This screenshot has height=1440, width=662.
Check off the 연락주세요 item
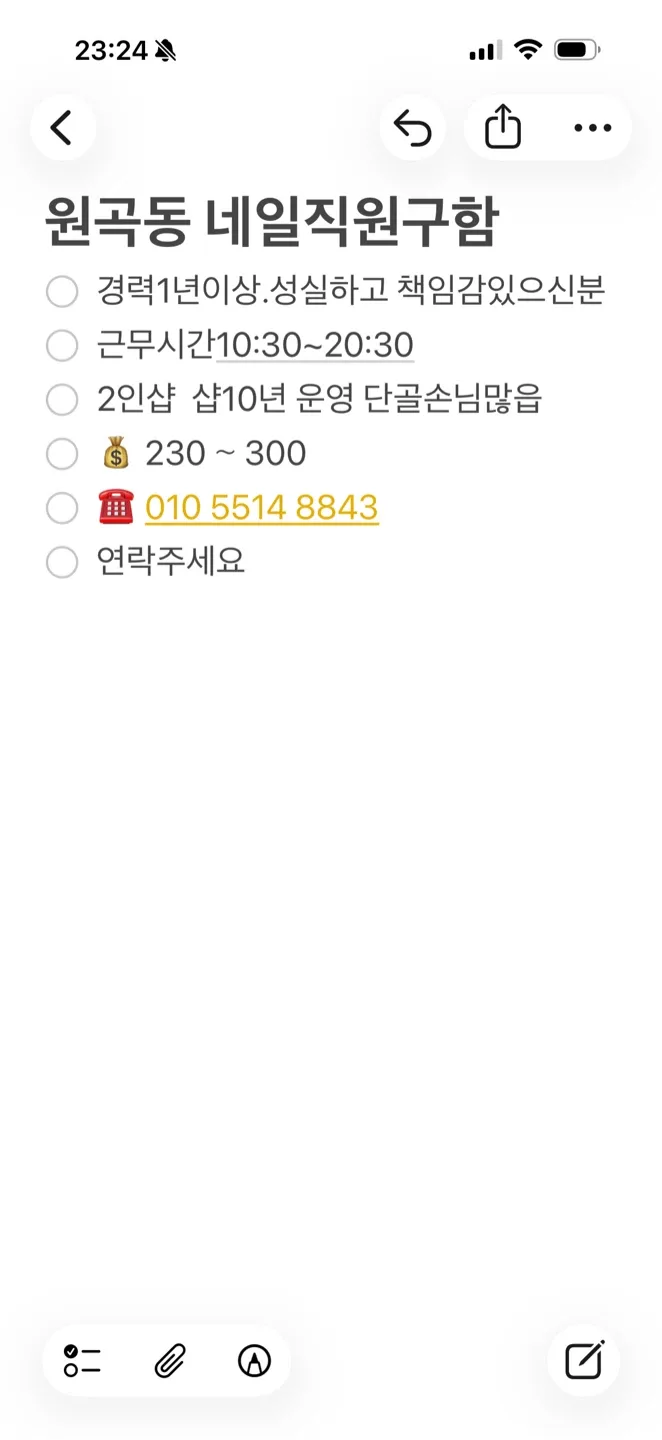pos(62,562)
